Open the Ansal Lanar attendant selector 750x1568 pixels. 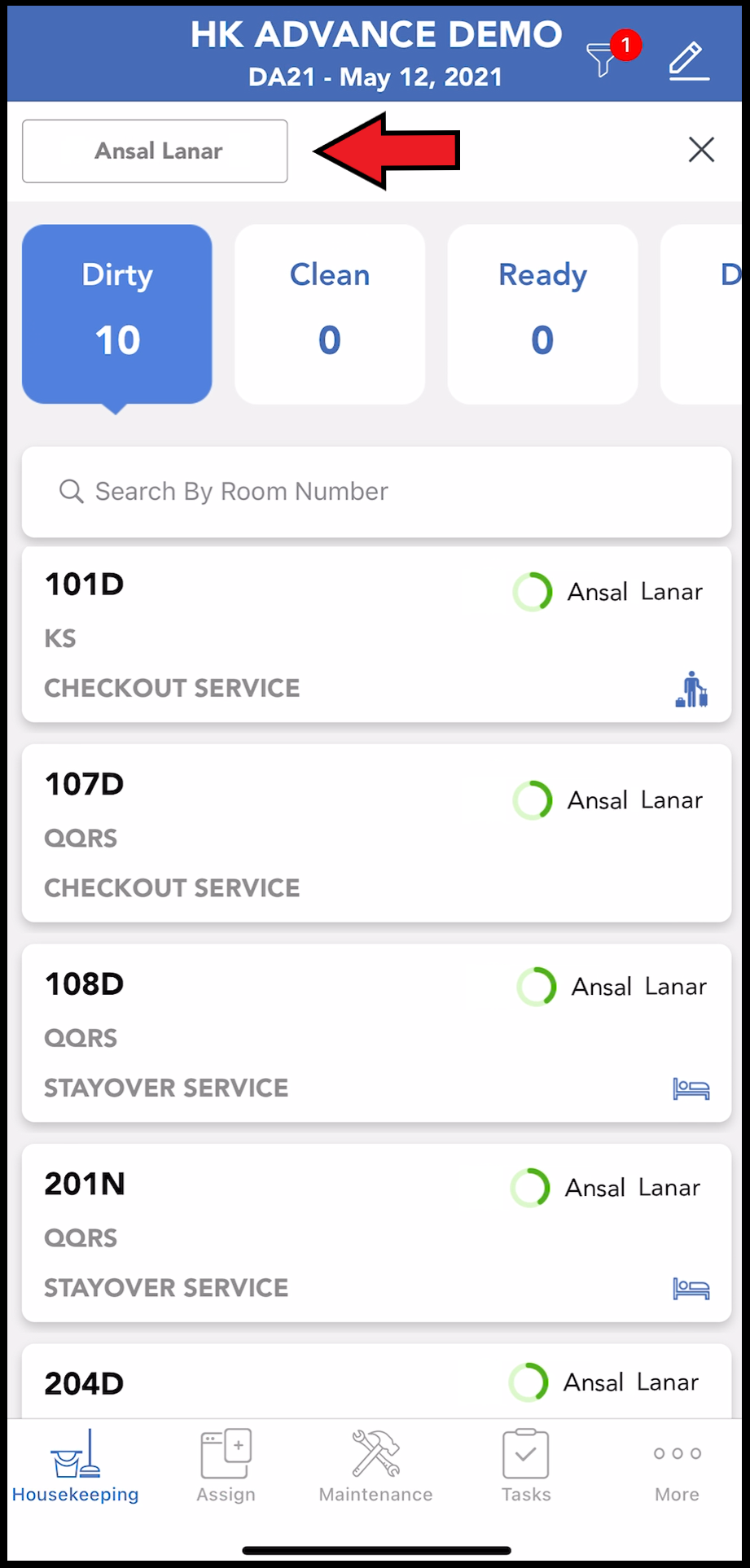pyautogui.click(x=155, y=151)
